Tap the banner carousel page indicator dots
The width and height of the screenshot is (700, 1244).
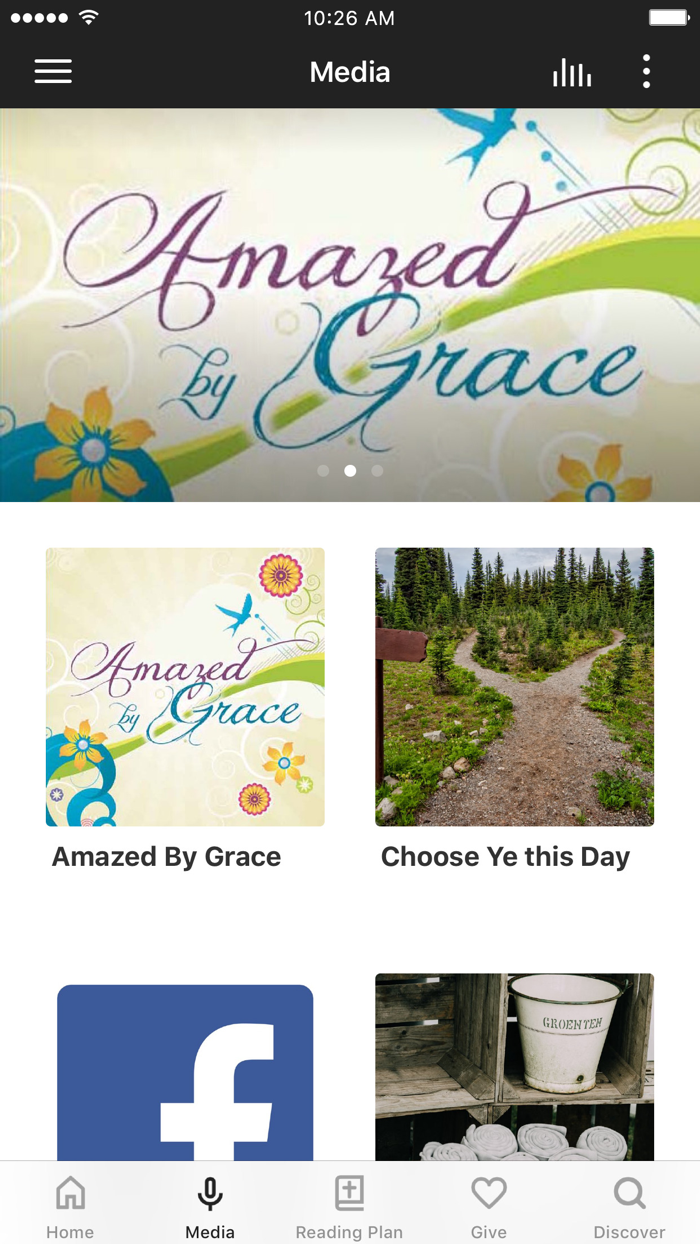(350, 470)
